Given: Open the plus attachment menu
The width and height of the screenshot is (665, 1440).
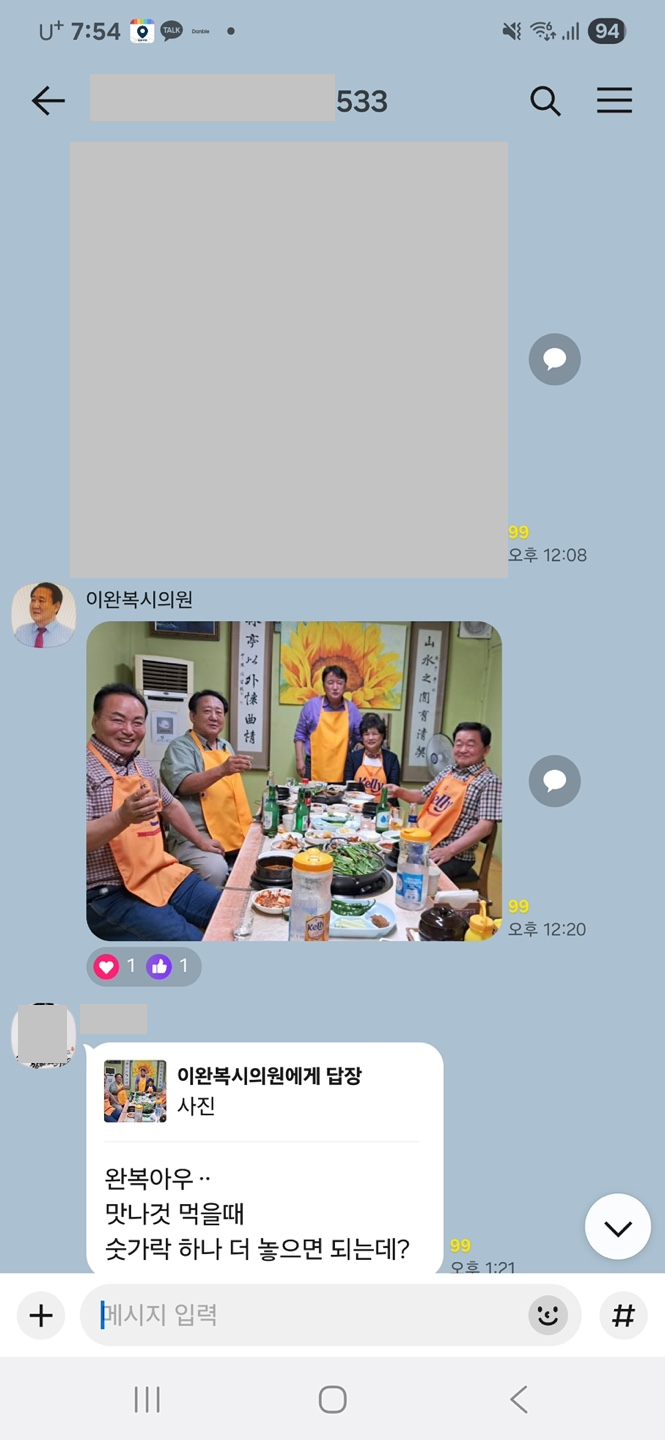Looking at the screenshot, I should pos(41,1315).
